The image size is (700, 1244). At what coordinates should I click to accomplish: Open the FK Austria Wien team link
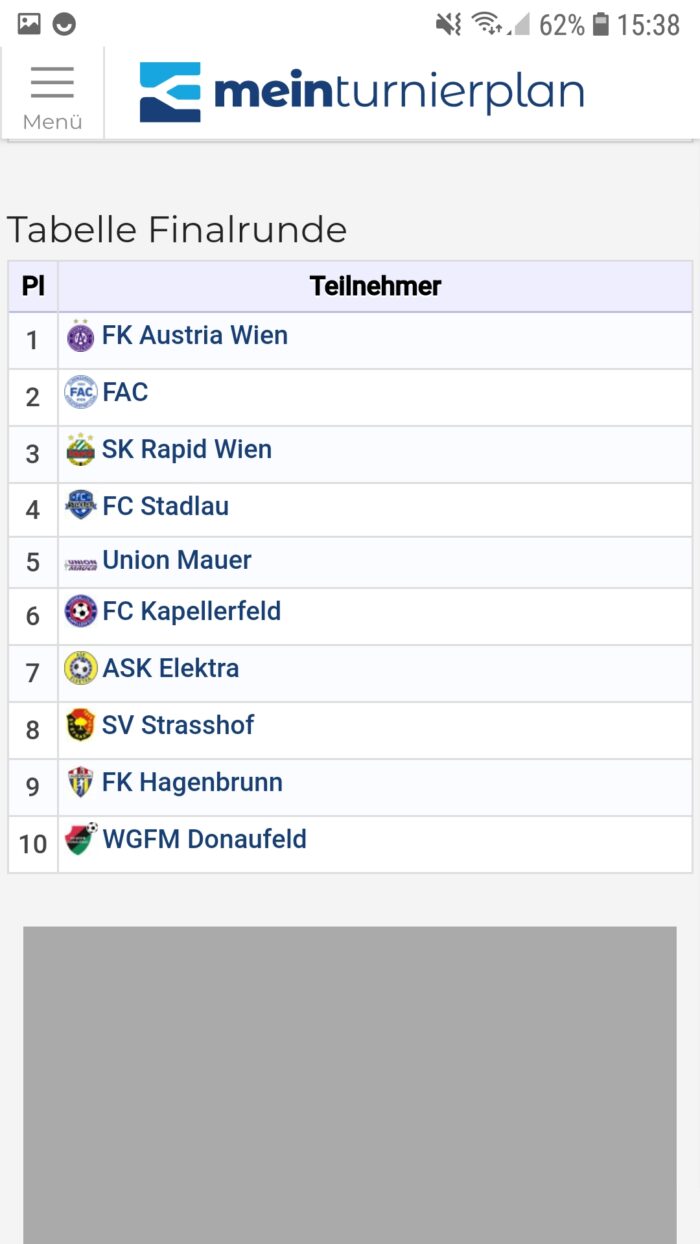click(x=195, y=336)
